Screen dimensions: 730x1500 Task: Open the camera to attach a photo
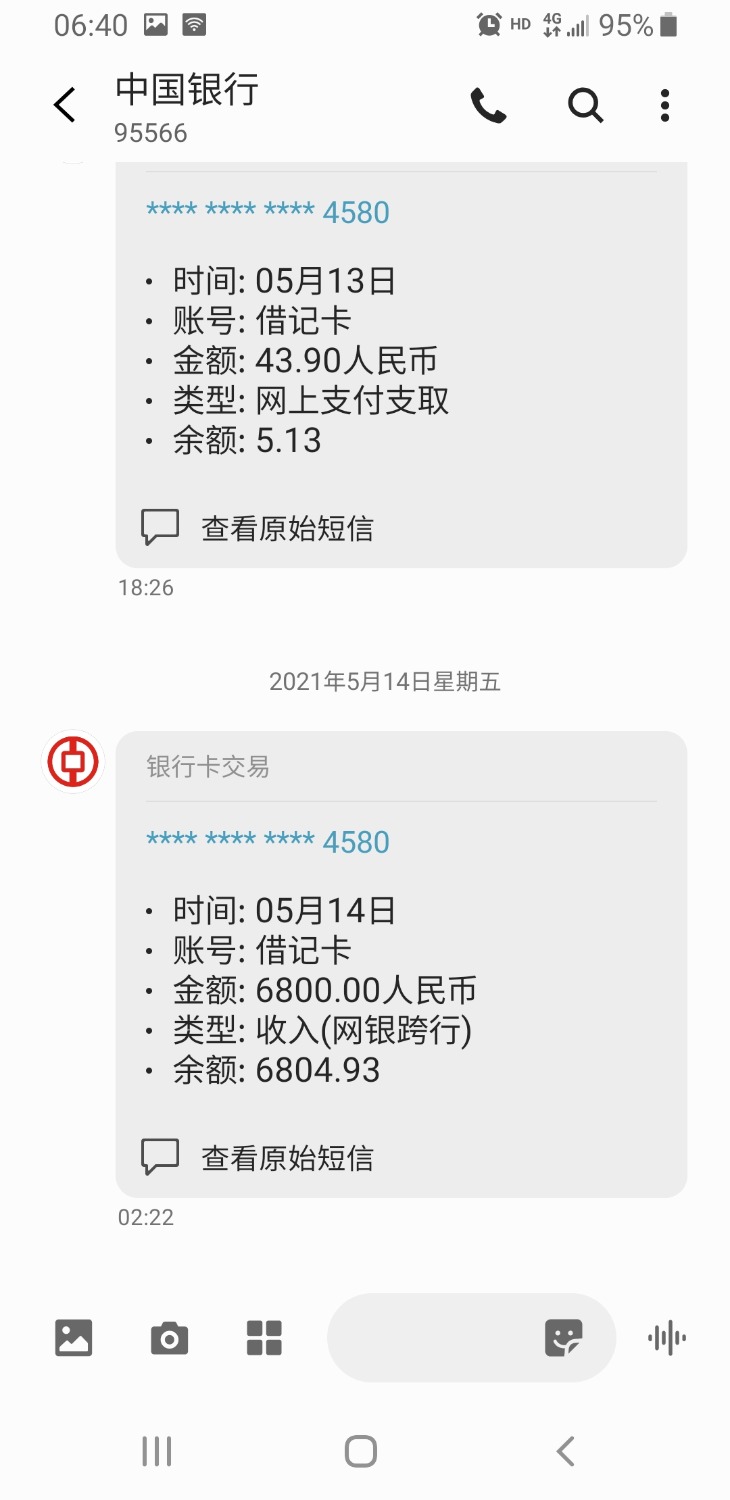(169, 1338)
